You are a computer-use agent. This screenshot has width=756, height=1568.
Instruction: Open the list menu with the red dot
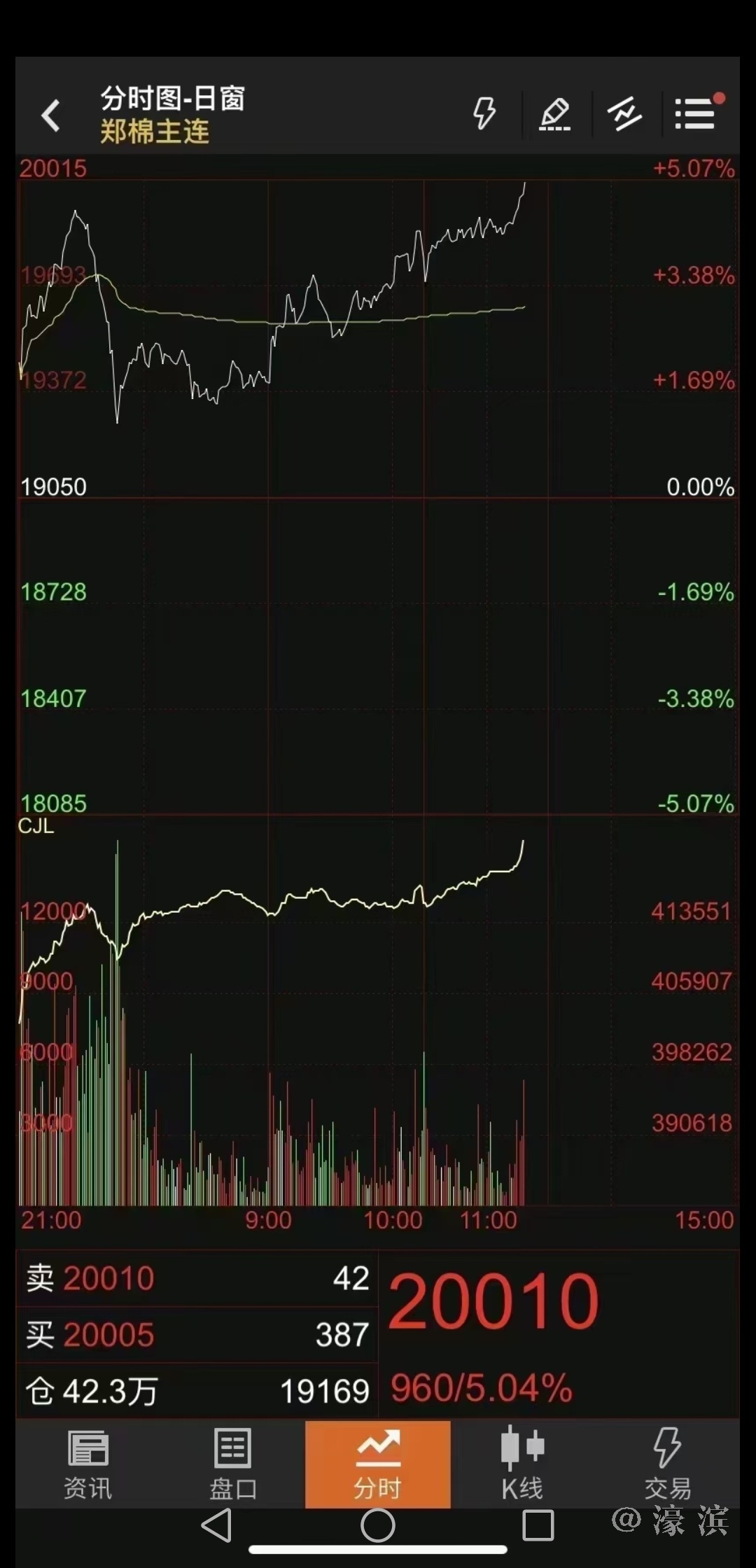click(x=695, y=113)
